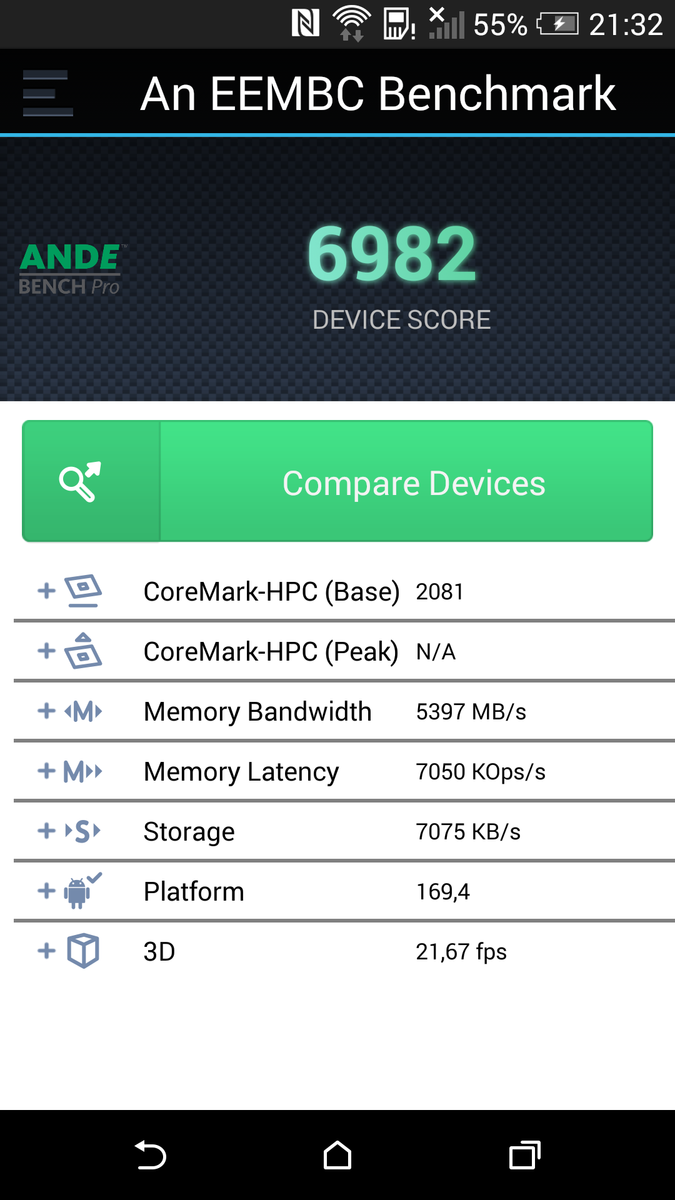Expand the Platform result row

[x=46, y=891]
